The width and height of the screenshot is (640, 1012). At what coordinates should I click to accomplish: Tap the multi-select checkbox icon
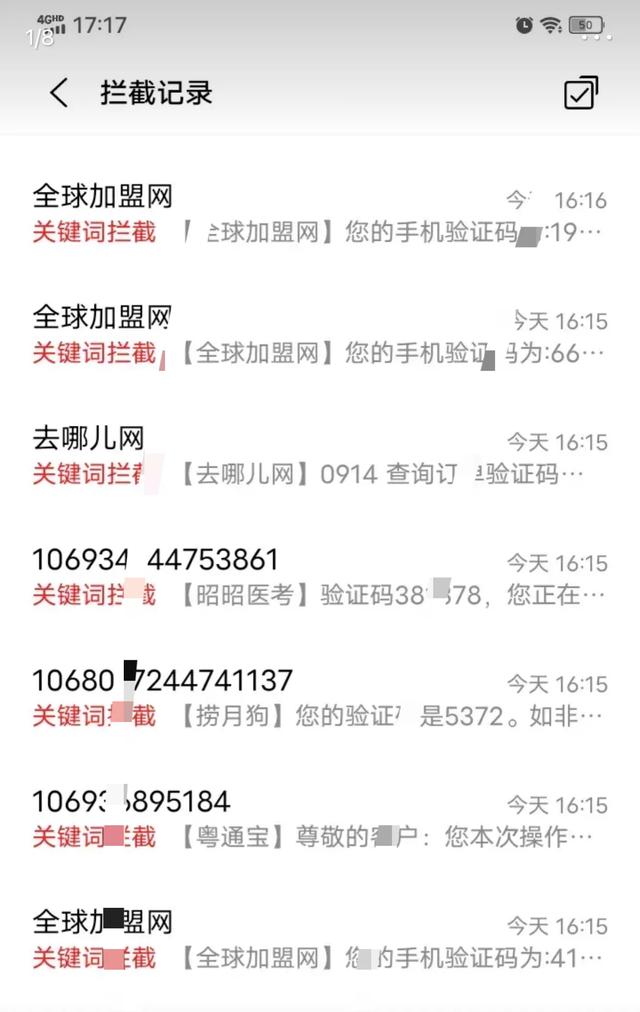tap(581, 93)
